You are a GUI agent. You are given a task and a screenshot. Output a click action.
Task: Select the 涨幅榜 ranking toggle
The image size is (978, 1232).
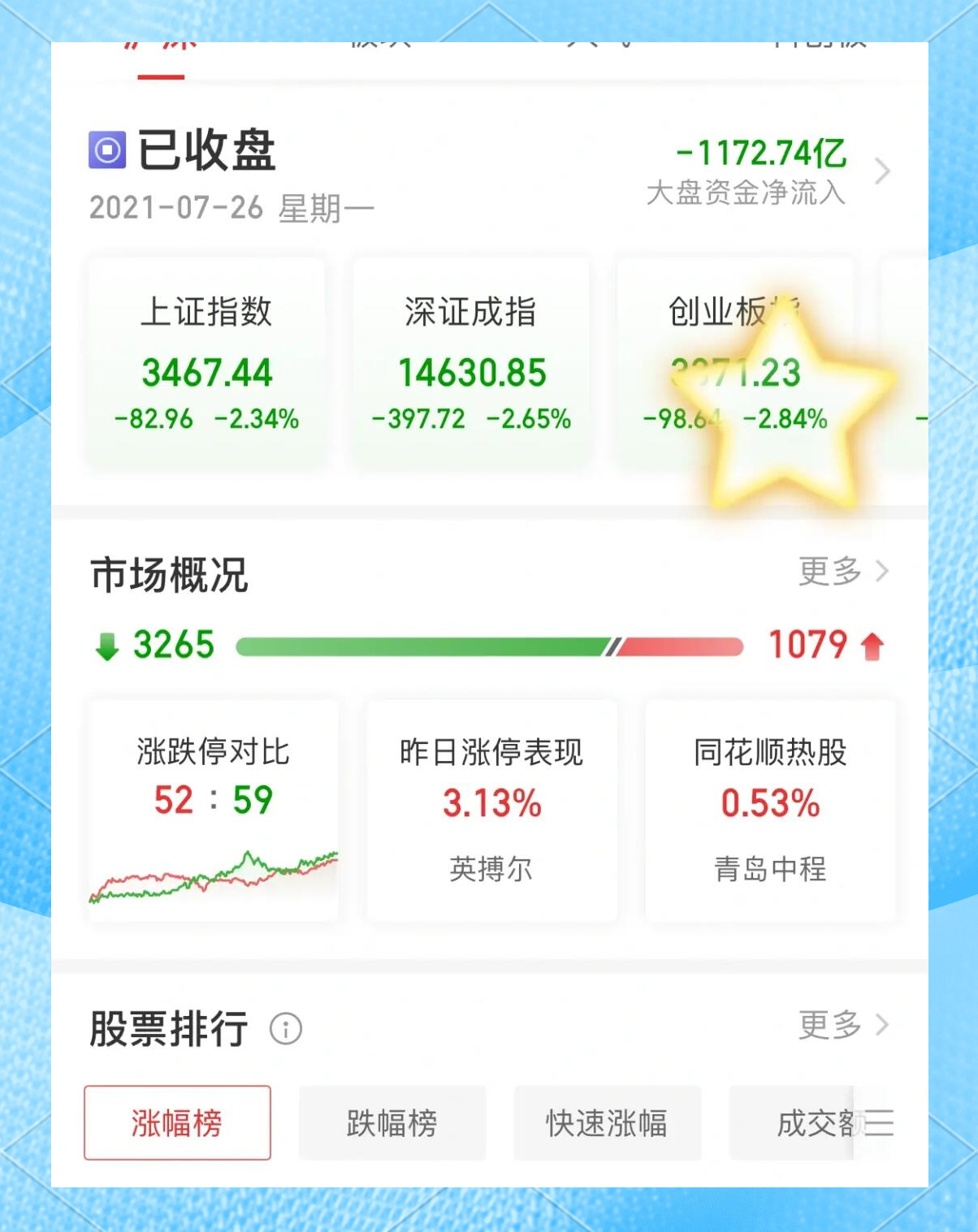coord(177,1124)
